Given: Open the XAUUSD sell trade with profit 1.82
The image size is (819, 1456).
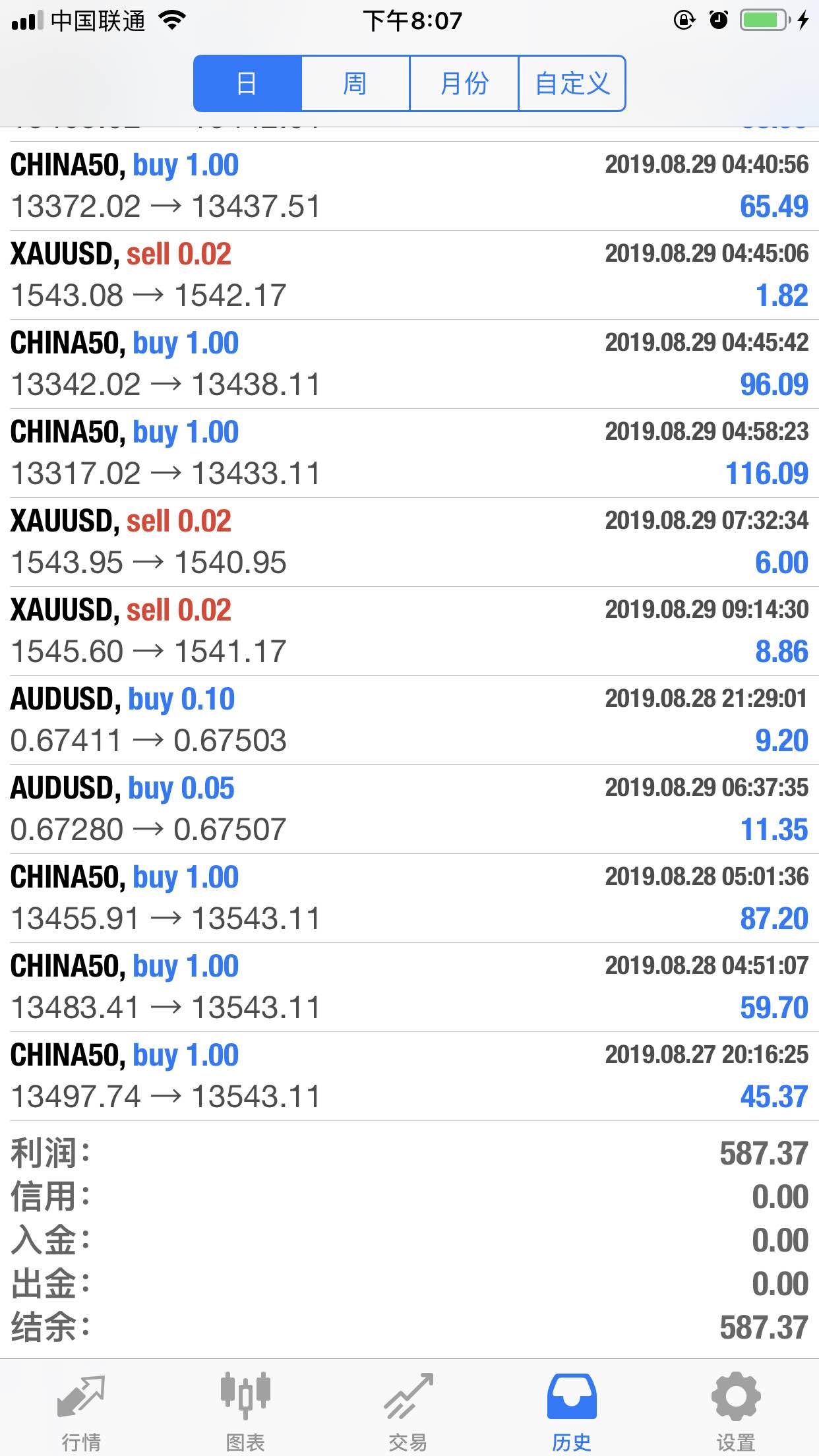Looking at the screenshot, I should 409,275.
